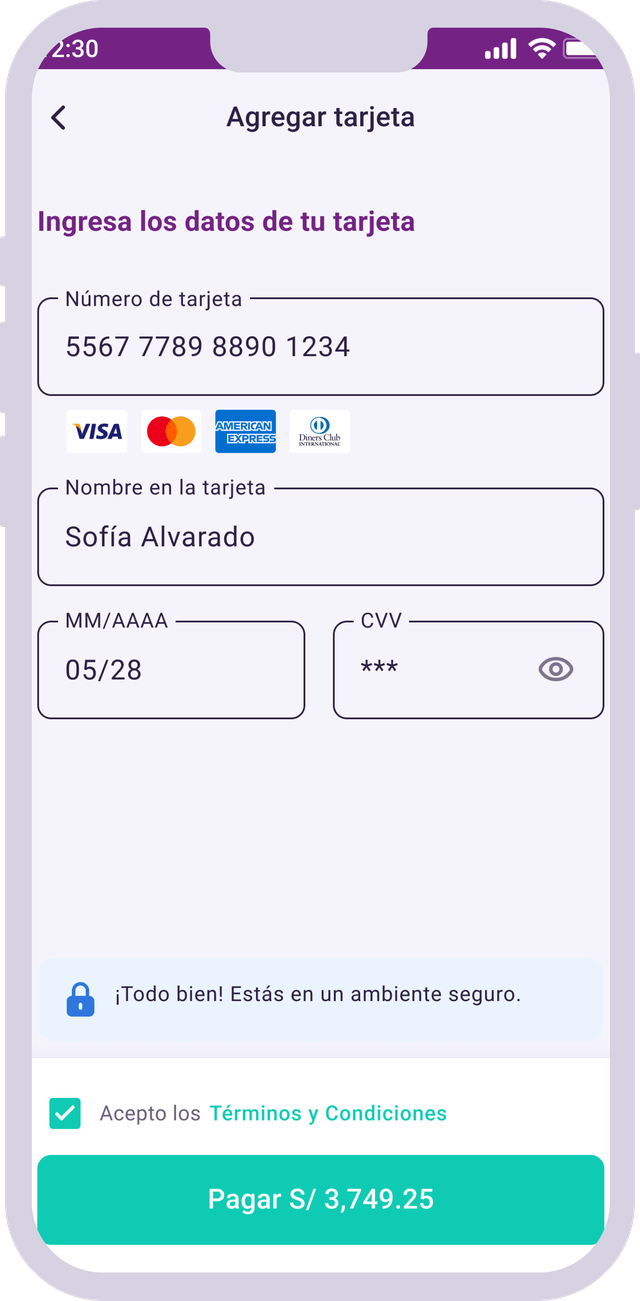Screen dimensions: 640x1301
Task: Uncheck the Acepto los Términos checkbox
Action: 65,1113
